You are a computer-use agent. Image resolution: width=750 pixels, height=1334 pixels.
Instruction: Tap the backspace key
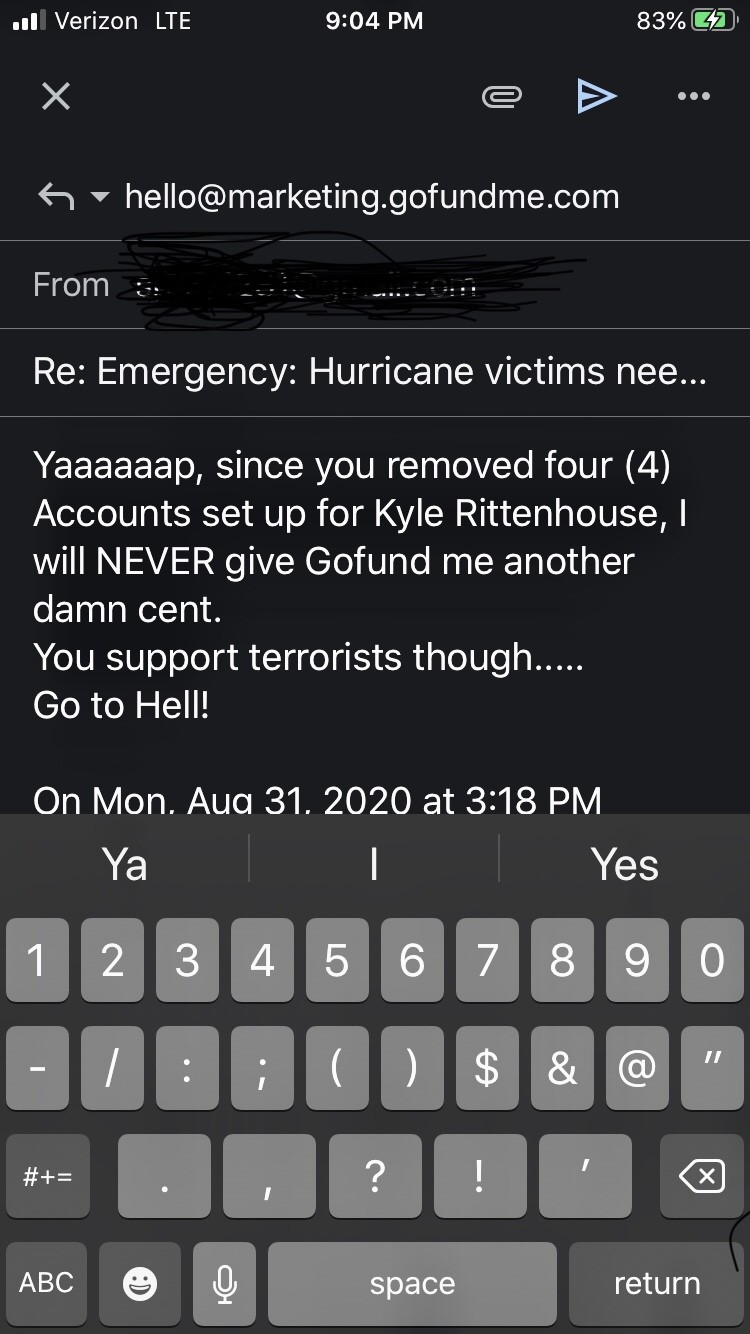click(701, 1177)
